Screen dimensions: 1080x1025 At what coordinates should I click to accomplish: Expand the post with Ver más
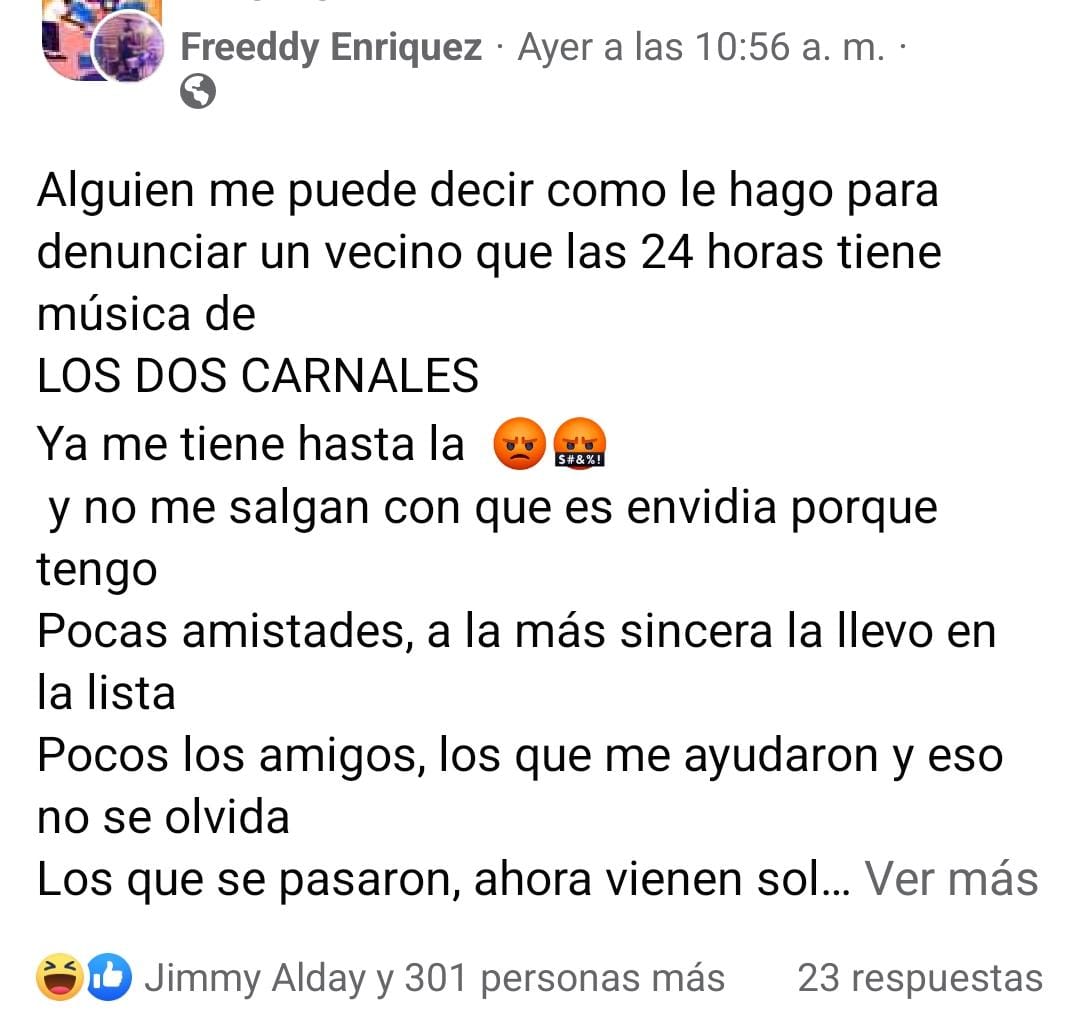pyautogui.click(x=950, y=880)
